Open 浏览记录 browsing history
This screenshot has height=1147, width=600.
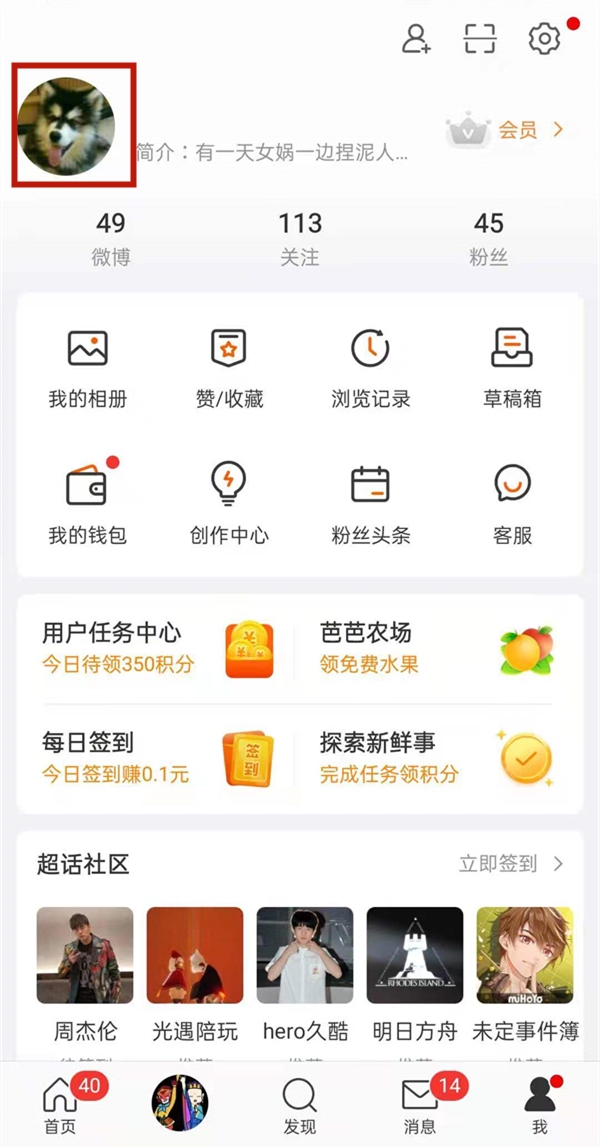tap(370, 368)
